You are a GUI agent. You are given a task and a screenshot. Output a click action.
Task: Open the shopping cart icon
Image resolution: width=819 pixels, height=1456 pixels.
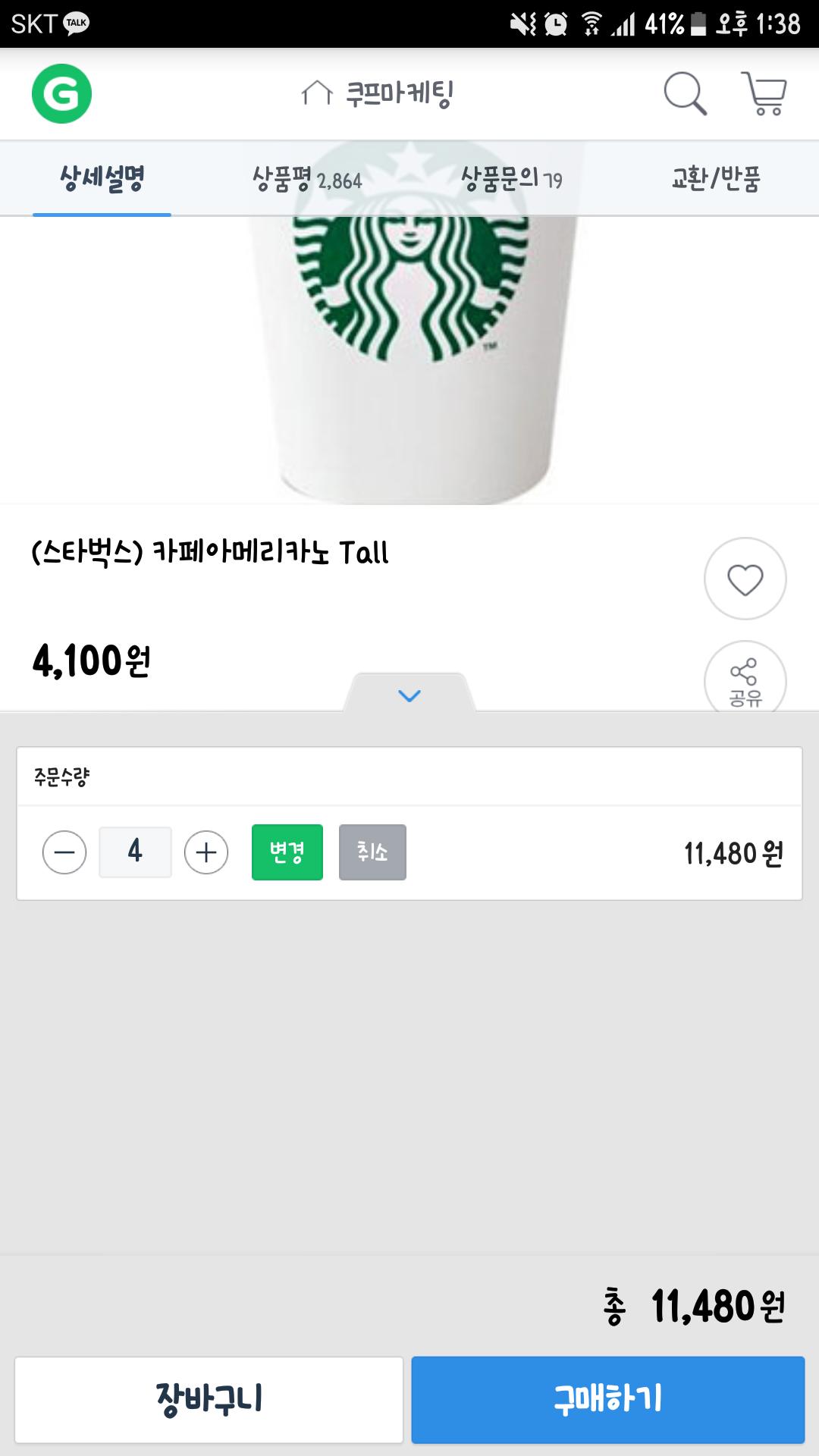[764, 94]
